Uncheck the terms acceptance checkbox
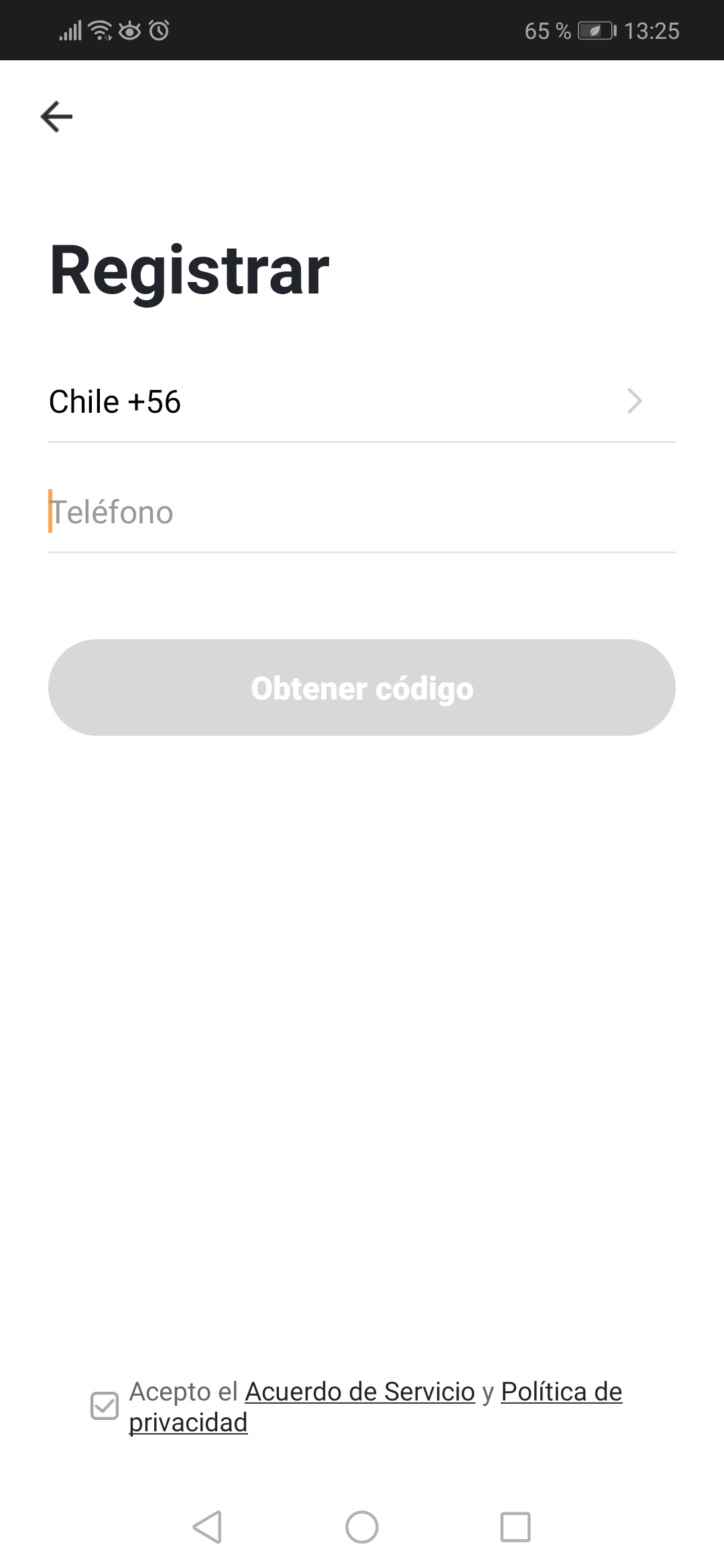 click(105, 1406)
